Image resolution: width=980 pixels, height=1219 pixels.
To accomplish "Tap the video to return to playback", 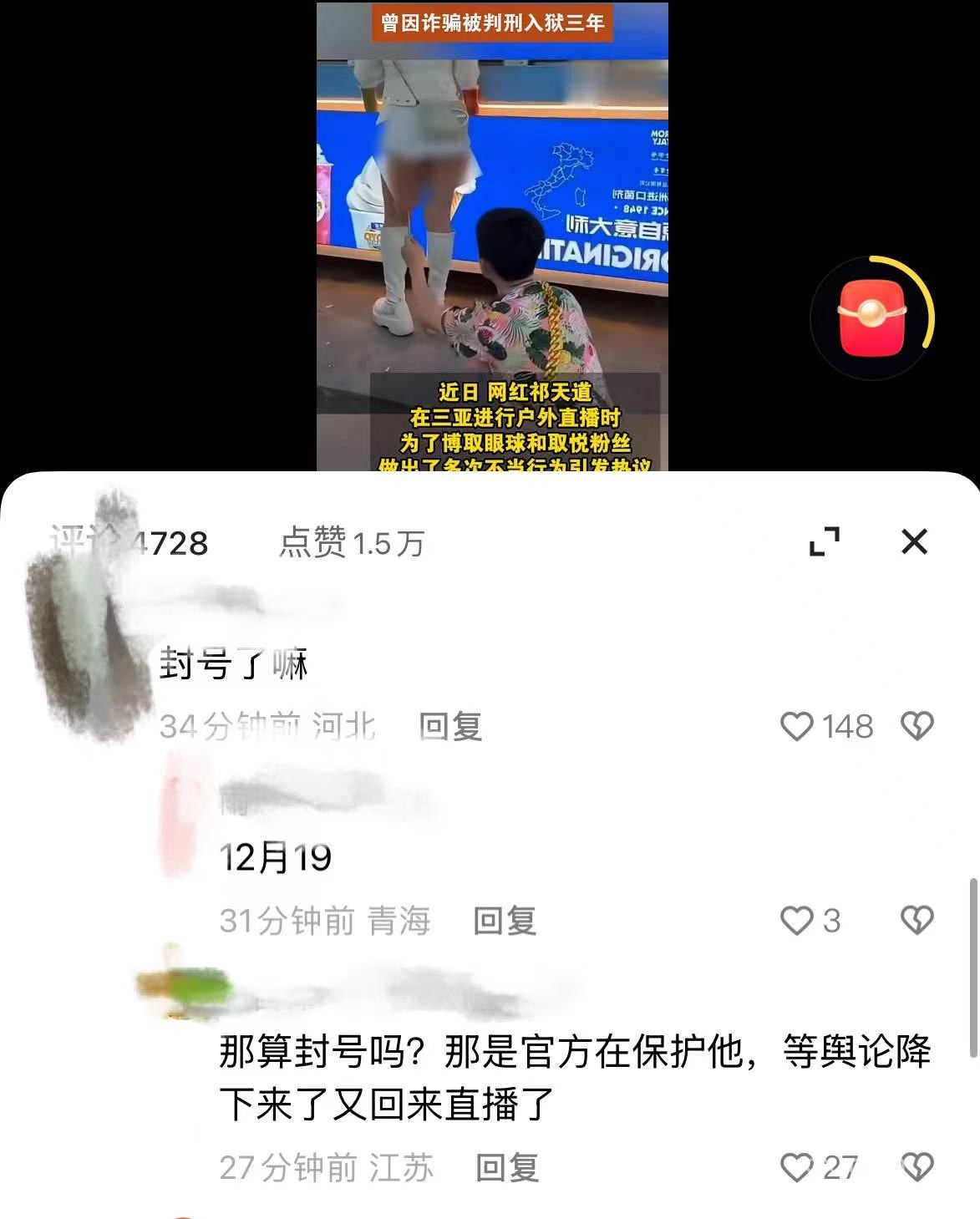I will click(491, 234).
